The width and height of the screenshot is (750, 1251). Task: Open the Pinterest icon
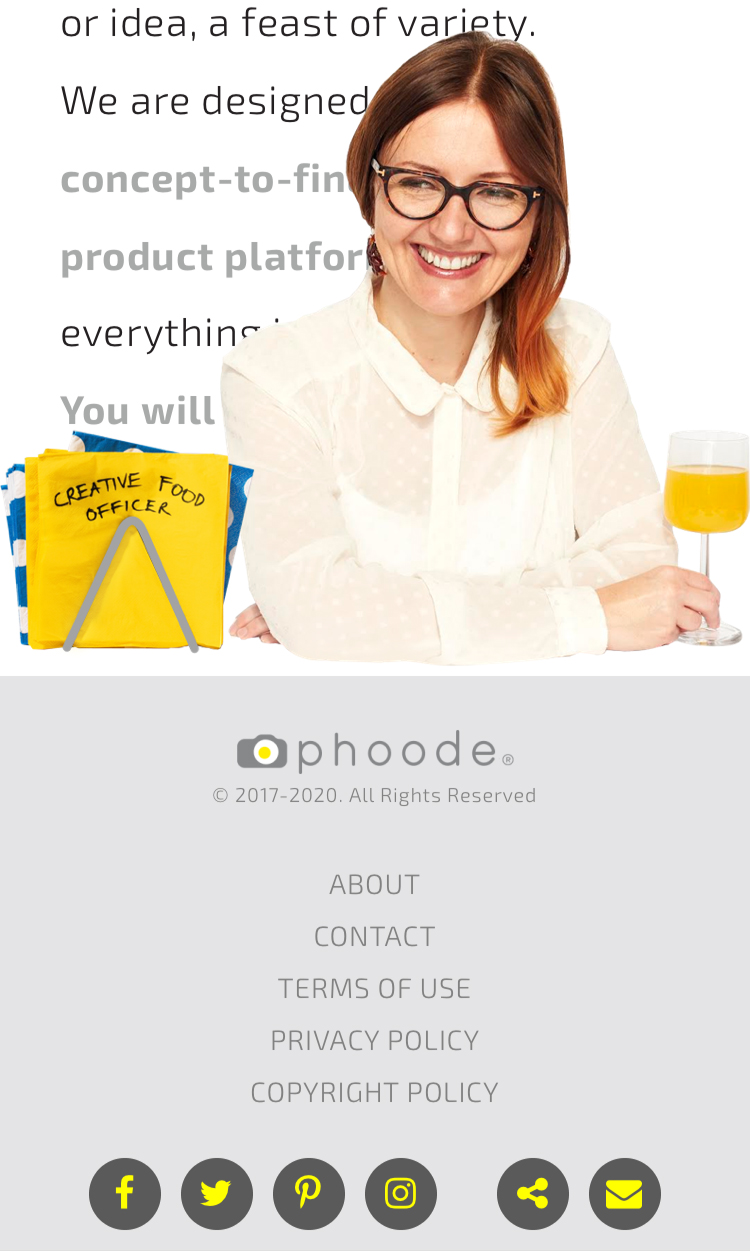(309, 1194)
